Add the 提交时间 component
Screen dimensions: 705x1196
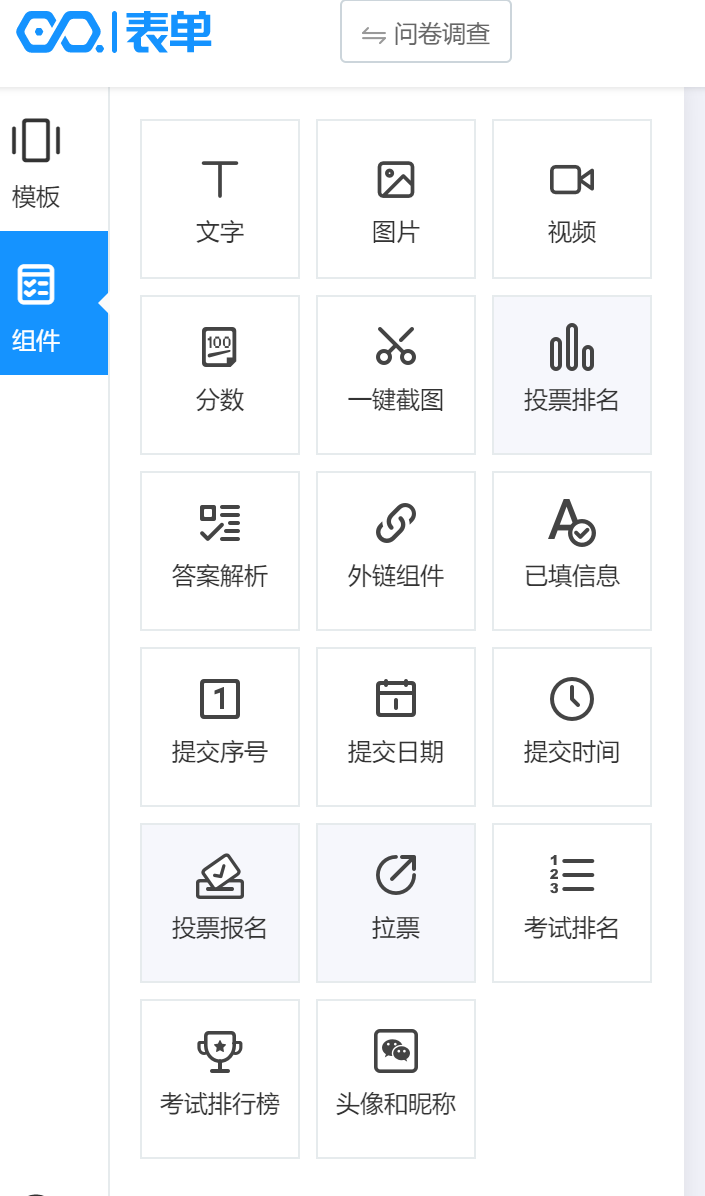571,727
